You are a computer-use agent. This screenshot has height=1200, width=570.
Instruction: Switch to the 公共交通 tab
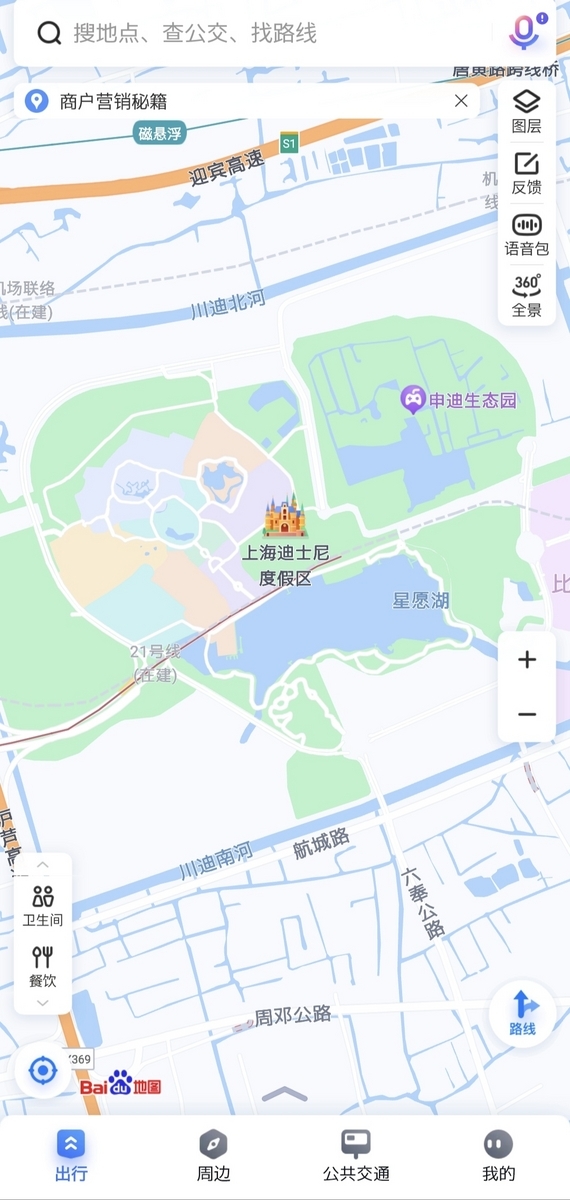click(x=356, y=1156)
